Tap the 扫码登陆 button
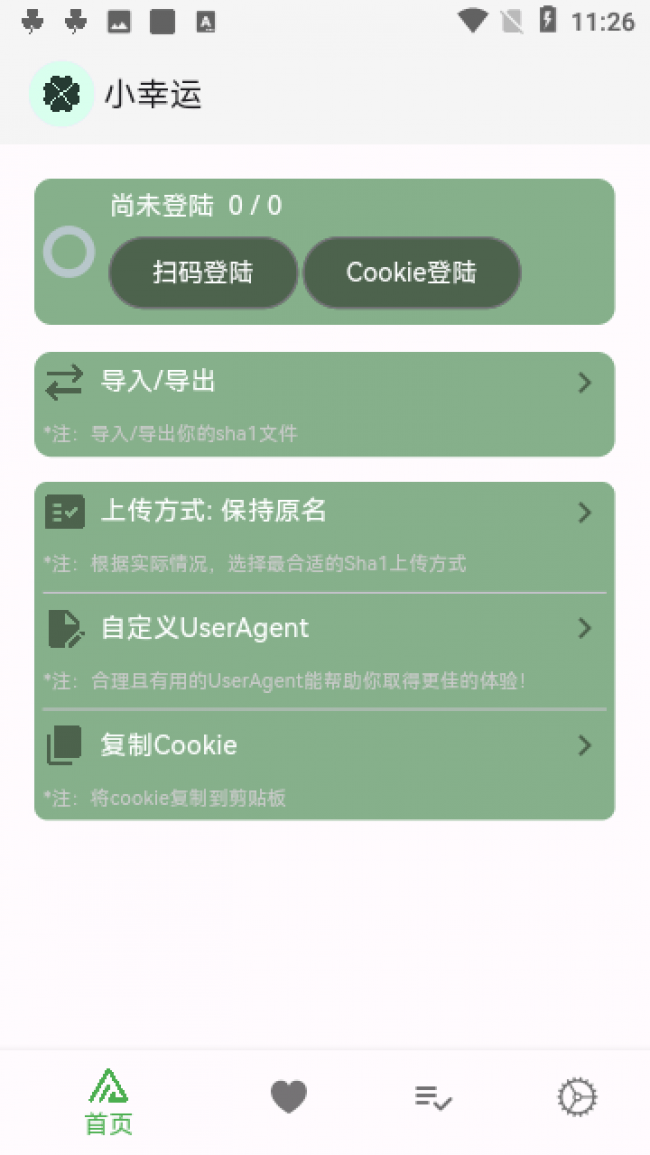The image size is (650, 1155). (203, 272)
